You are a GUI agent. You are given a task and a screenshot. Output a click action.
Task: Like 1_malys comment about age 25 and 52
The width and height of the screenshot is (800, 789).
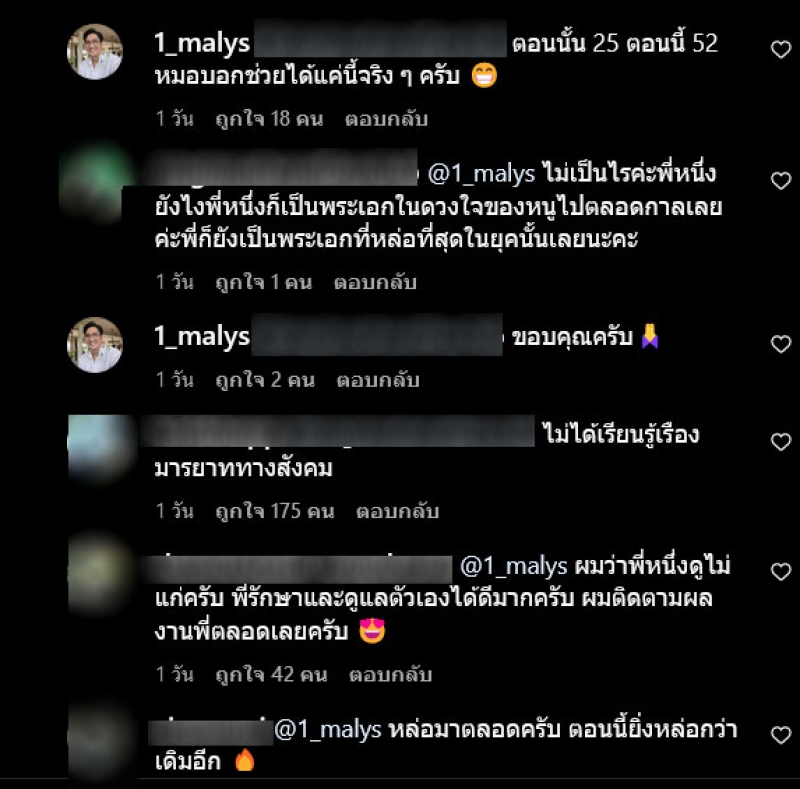[x=781, y=48]
